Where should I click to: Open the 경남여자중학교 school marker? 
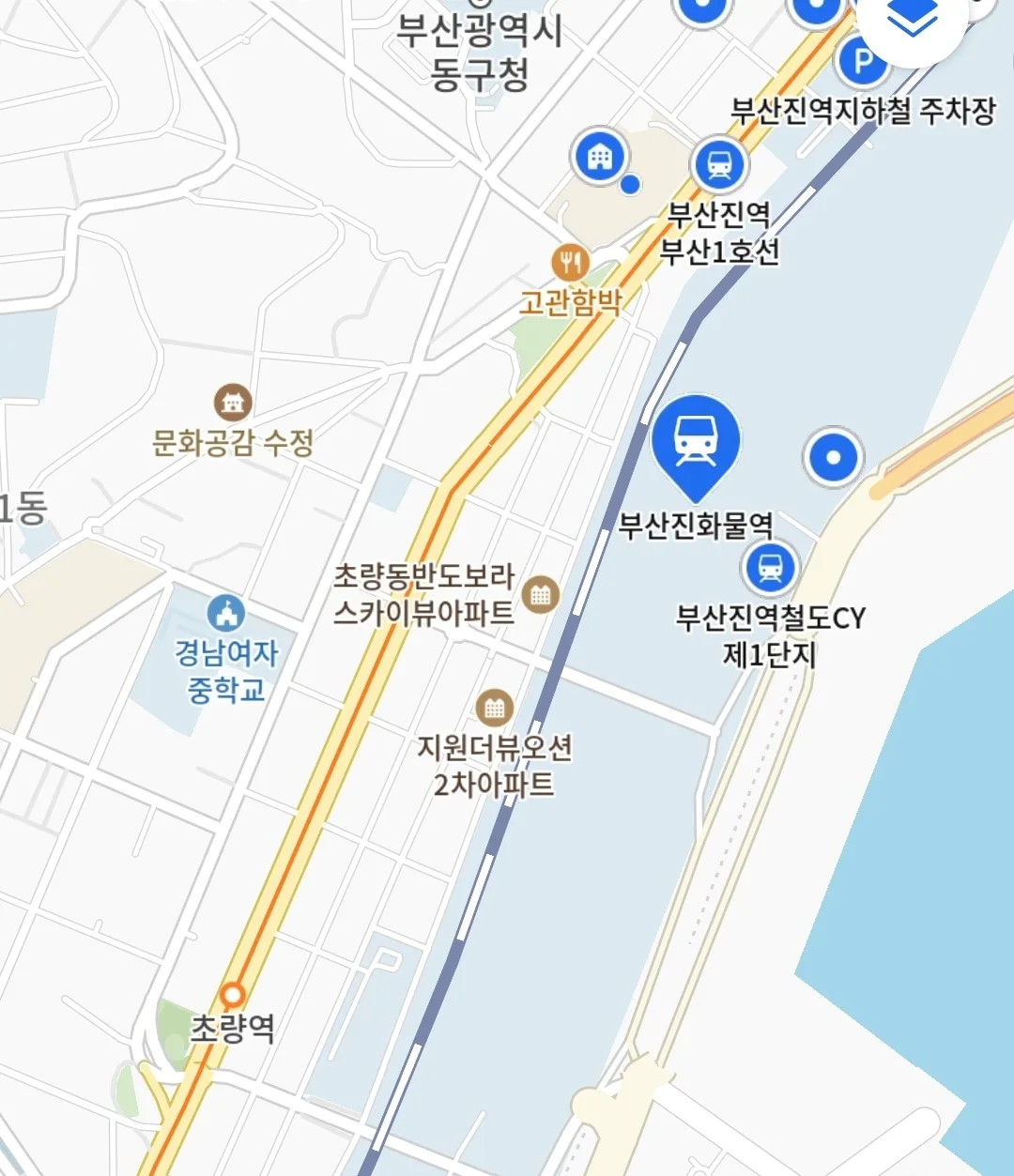pos(225,615)
